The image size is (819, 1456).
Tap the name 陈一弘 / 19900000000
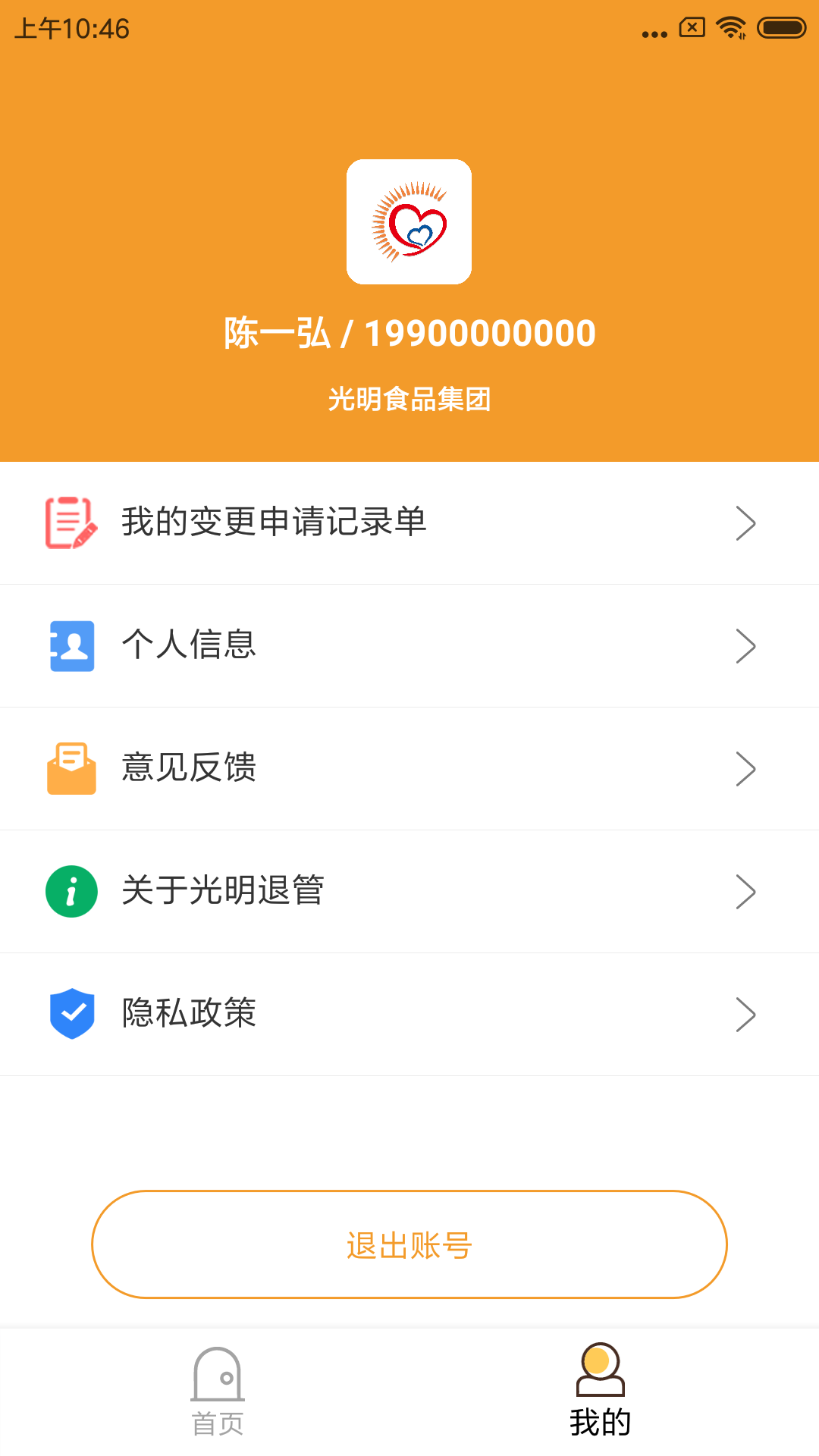409,331
